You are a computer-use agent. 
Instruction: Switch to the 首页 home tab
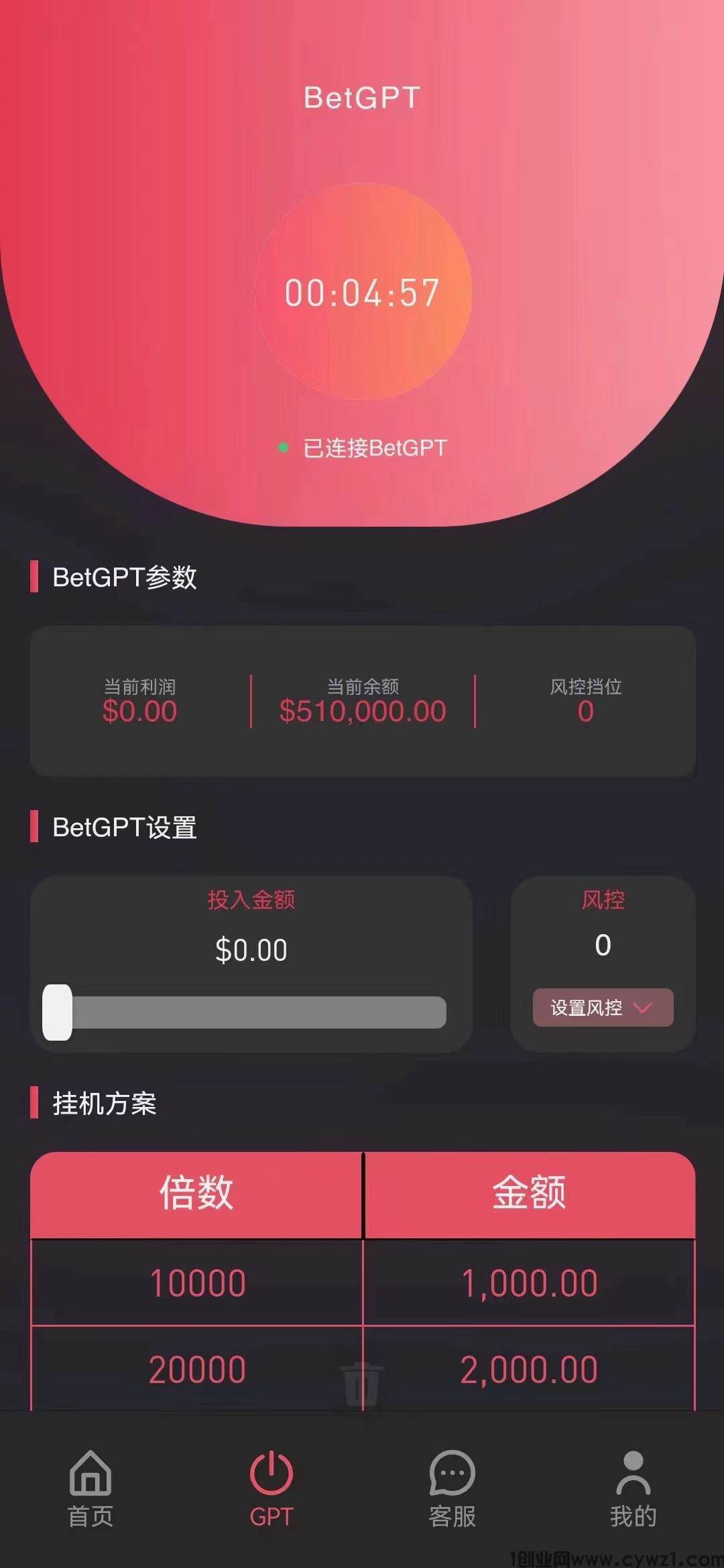pos(90,1488)
